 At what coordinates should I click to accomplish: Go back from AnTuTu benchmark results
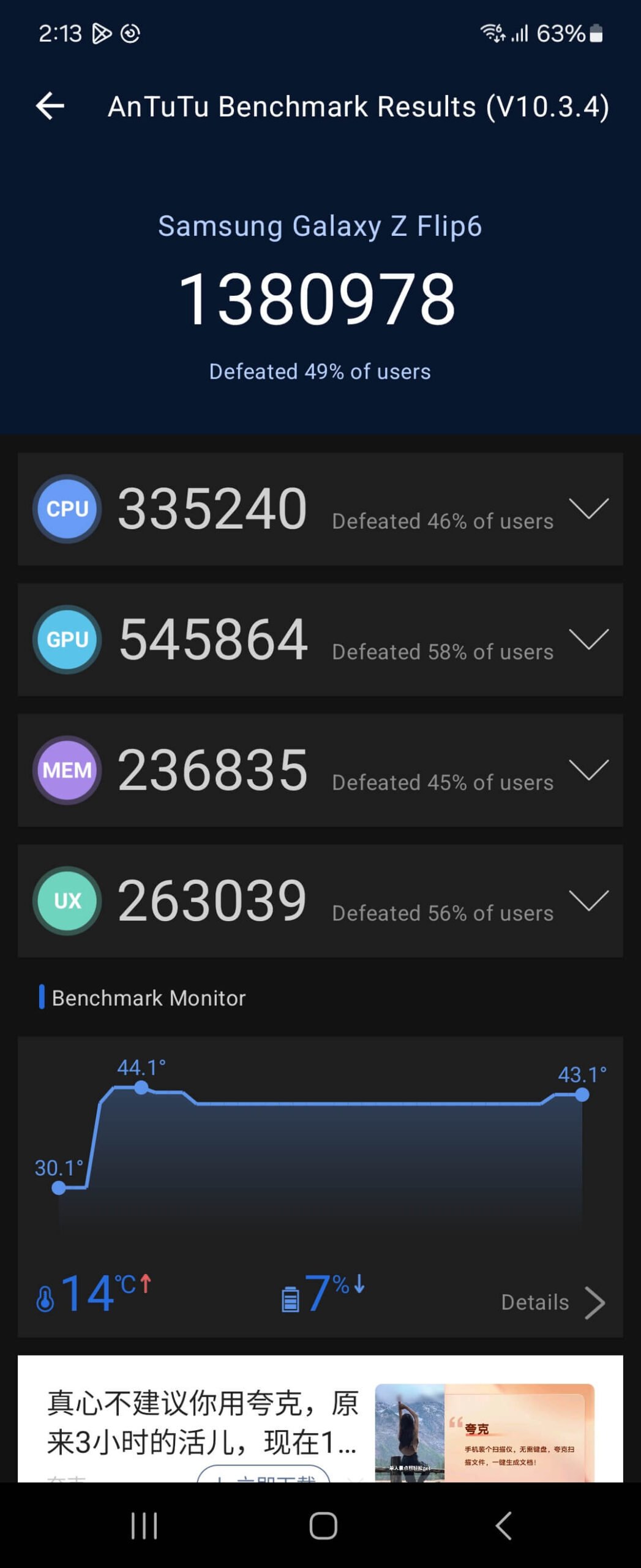[x=50, y=106]
